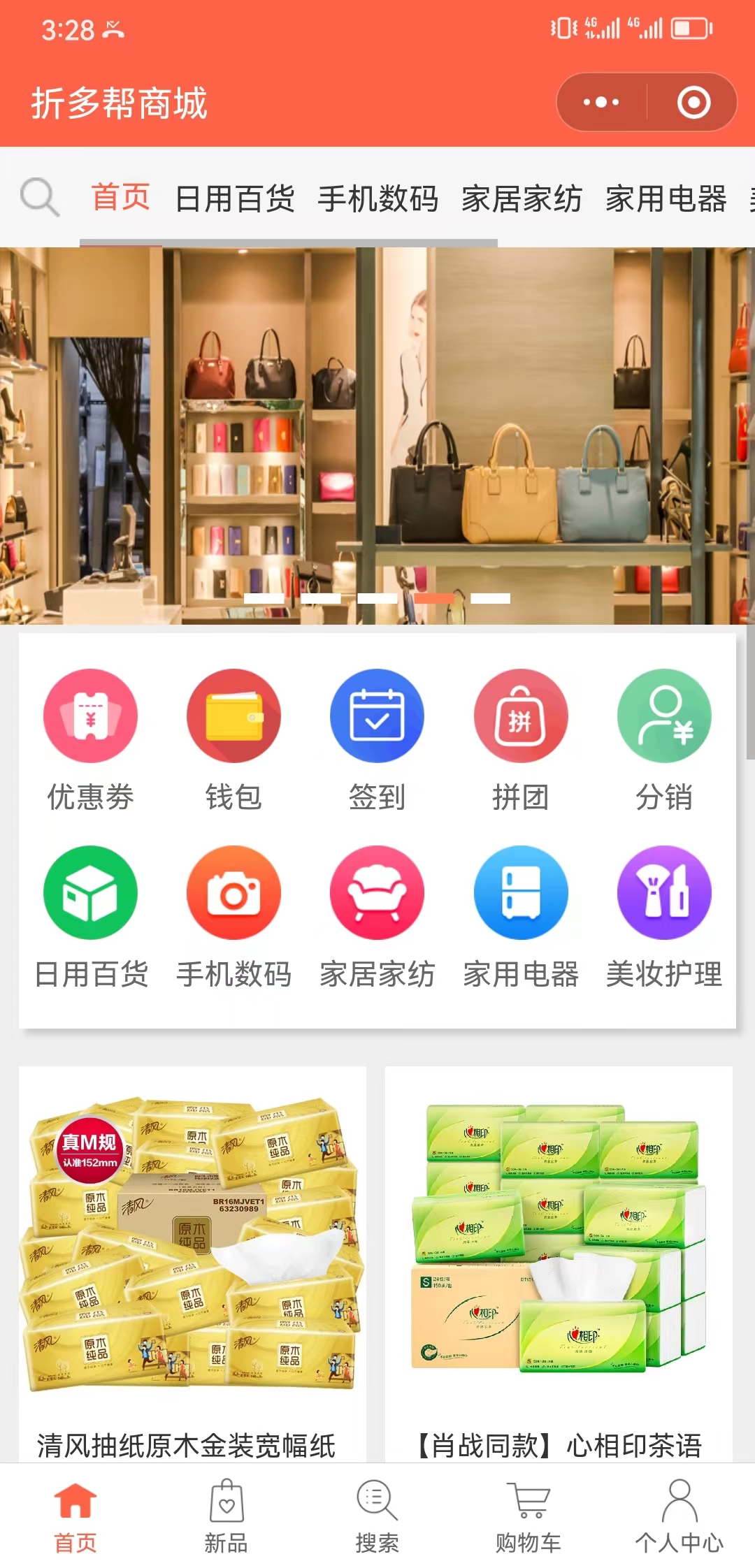View the 心相印茶语 tissue product
755x1568 pixels.
(559, 1258)
